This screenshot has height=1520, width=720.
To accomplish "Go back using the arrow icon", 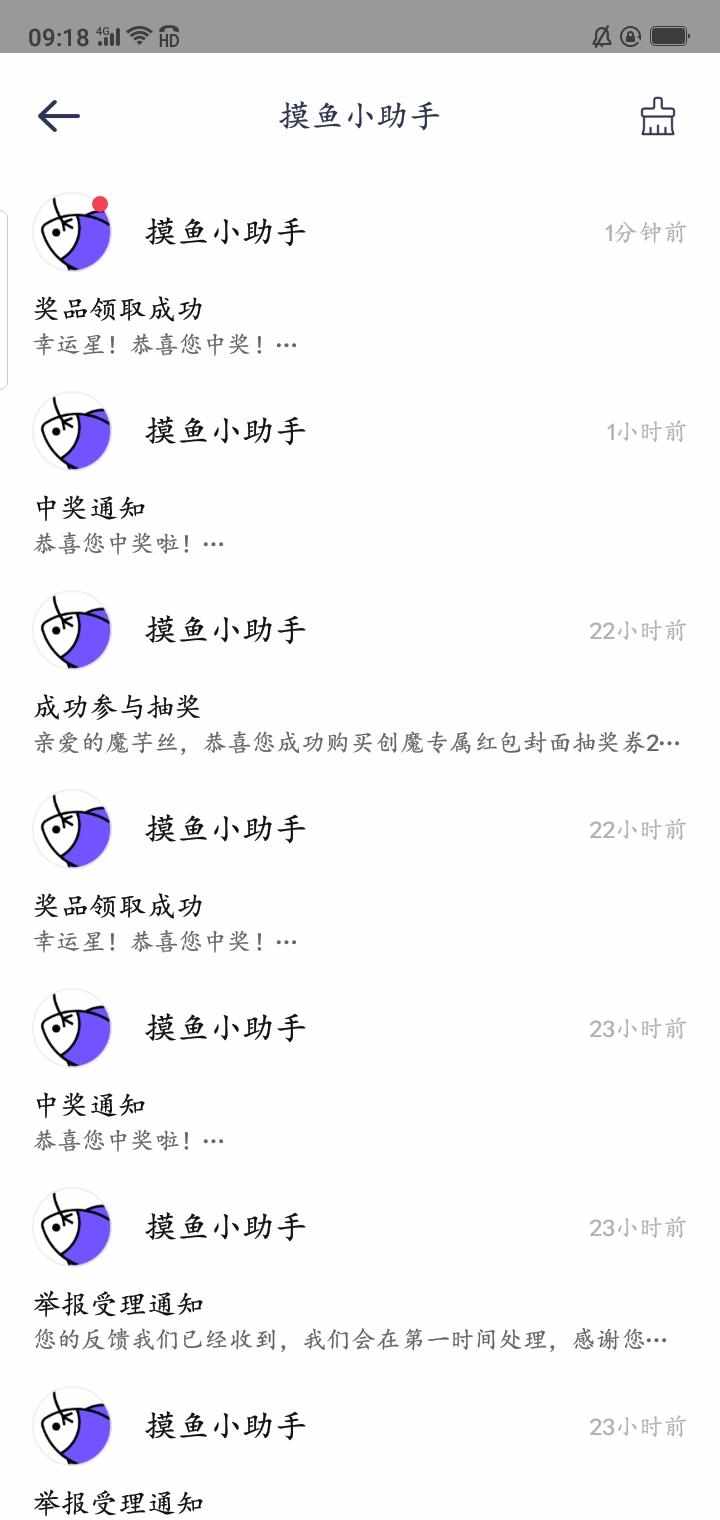I will [x=58, y=116].
